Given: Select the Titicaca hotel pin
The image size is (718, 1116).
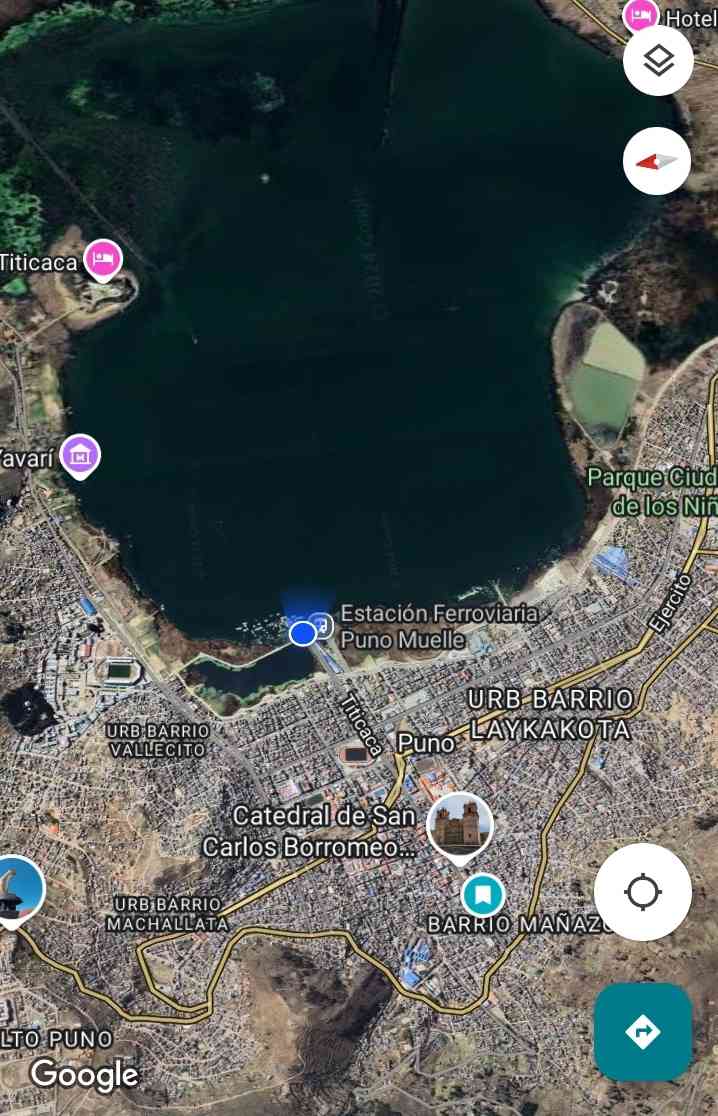Looking at the screenshot, I should tap(102, 260).
